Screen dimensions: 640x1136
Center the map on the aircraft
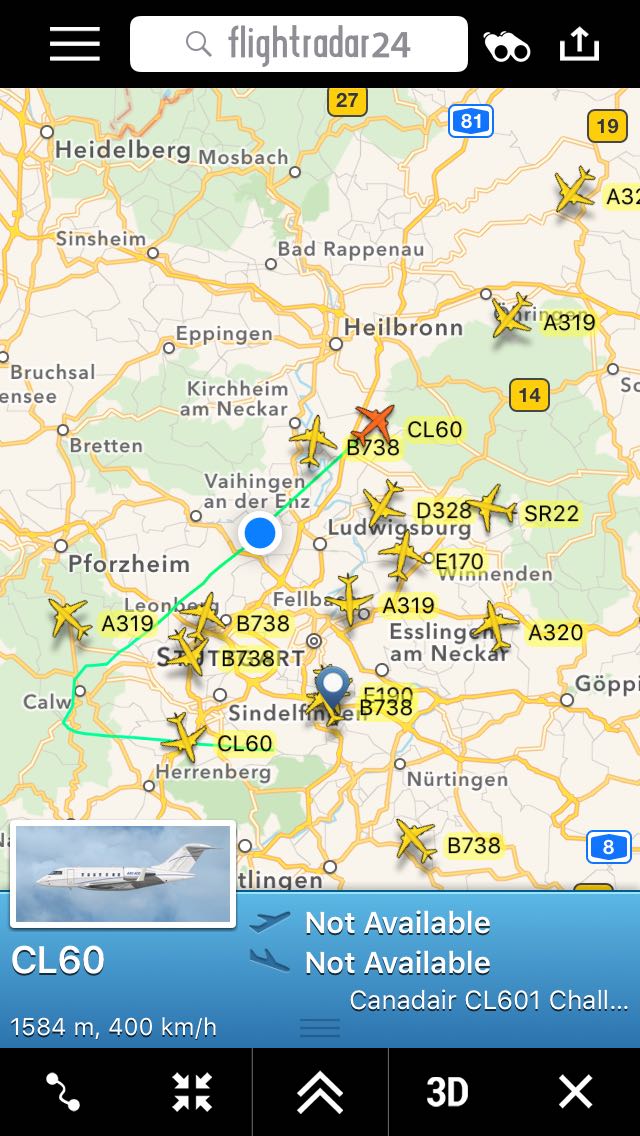point(191,1092)
